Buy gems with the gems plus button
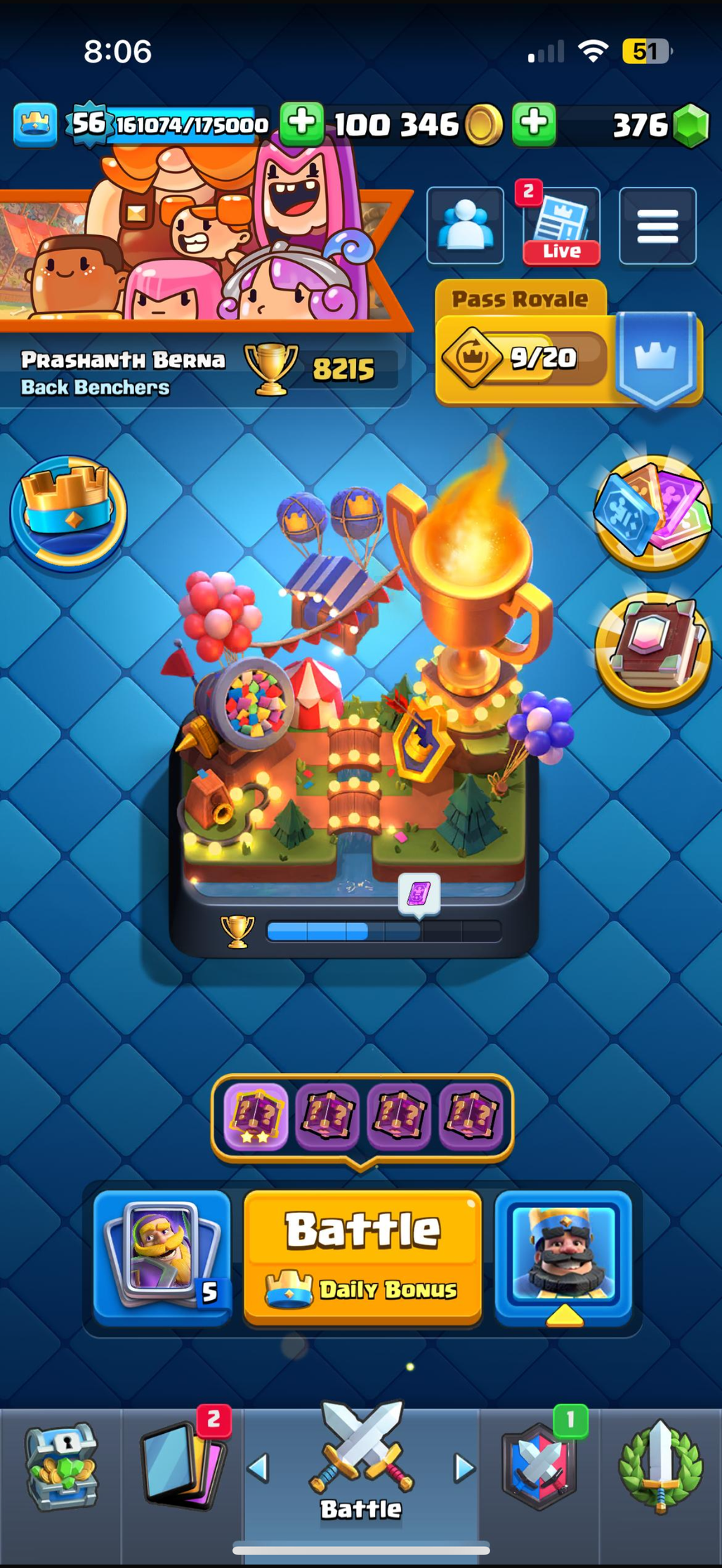The image size is (722, 1568). pos(534,124)
